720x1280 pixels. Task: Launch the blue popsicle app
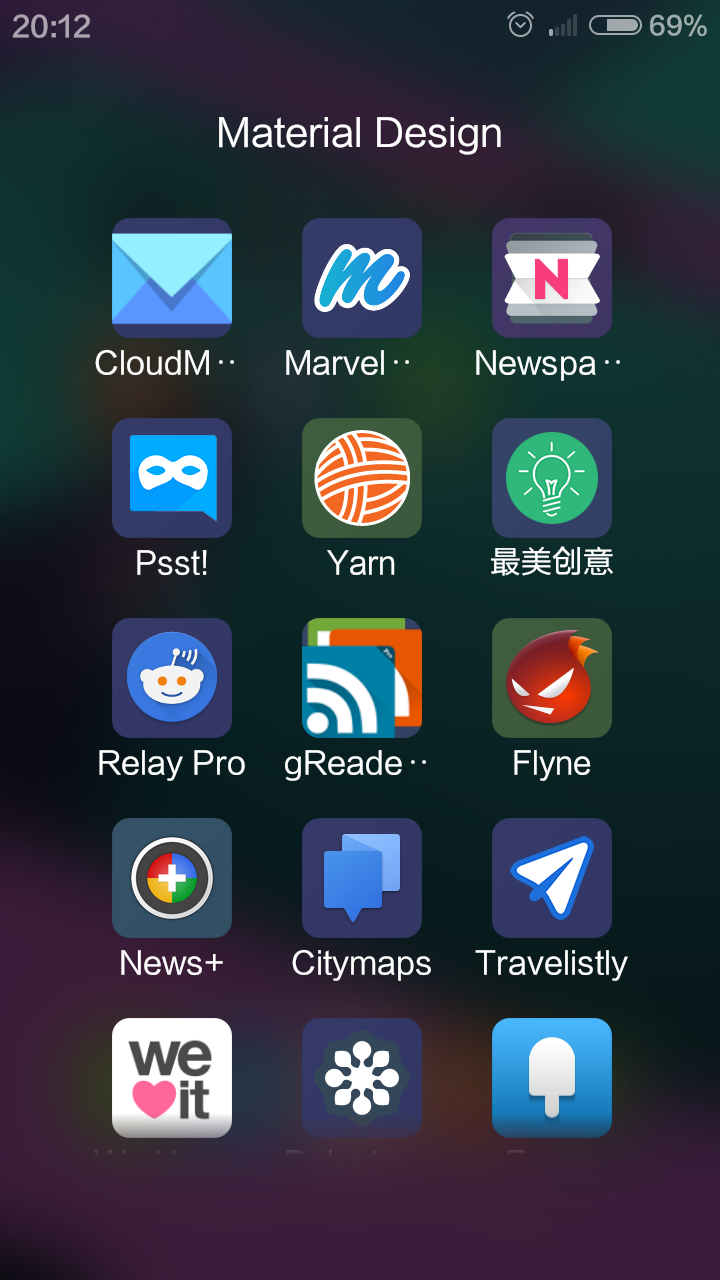pyautogui.click(x=552, y=1078)
